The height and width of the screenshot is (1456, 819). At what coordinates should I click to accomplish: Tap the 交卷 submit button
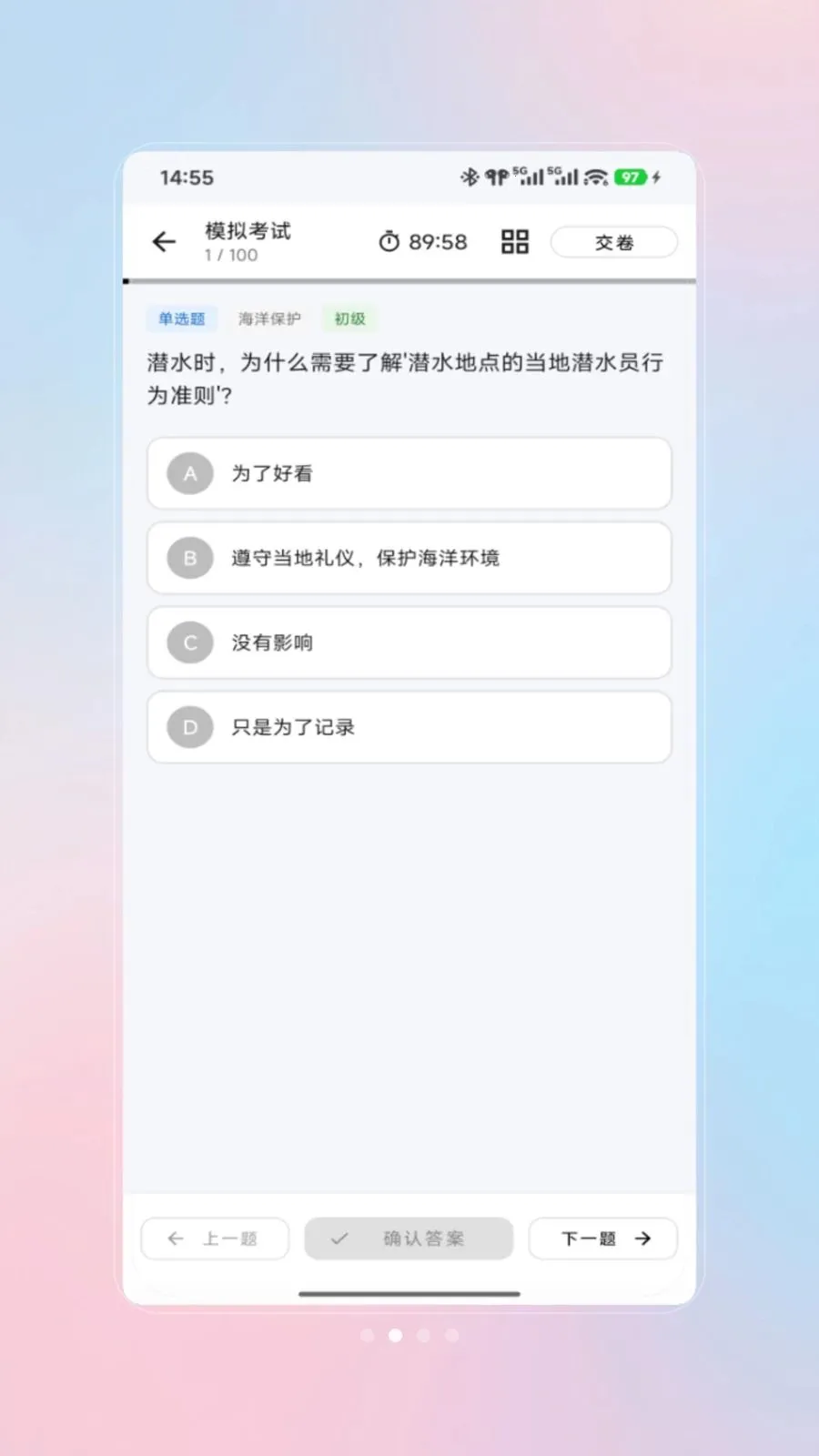click(614, 241)
